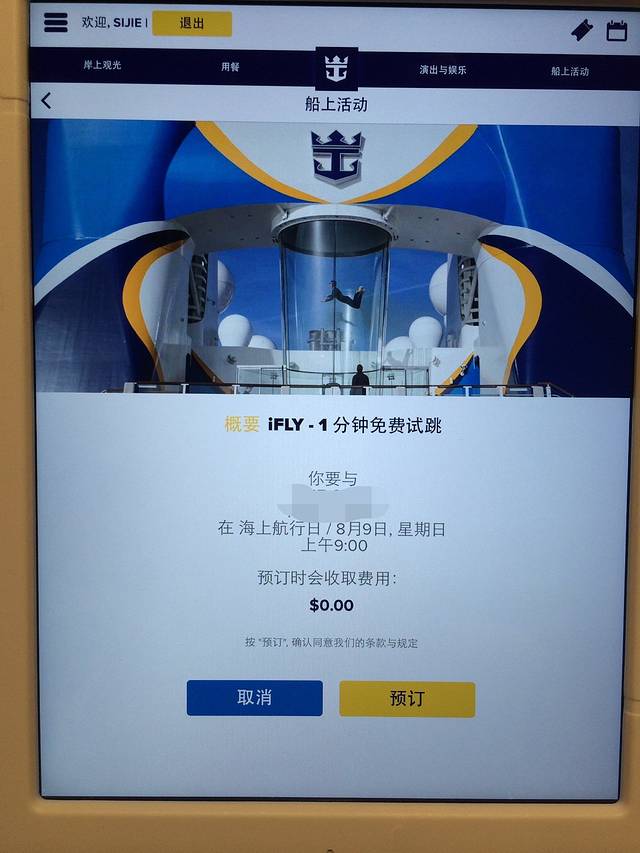Switch to 用餐 tab
Image resolution: width=640 pixels, height=853 pixels.
[x=230, y=68]
